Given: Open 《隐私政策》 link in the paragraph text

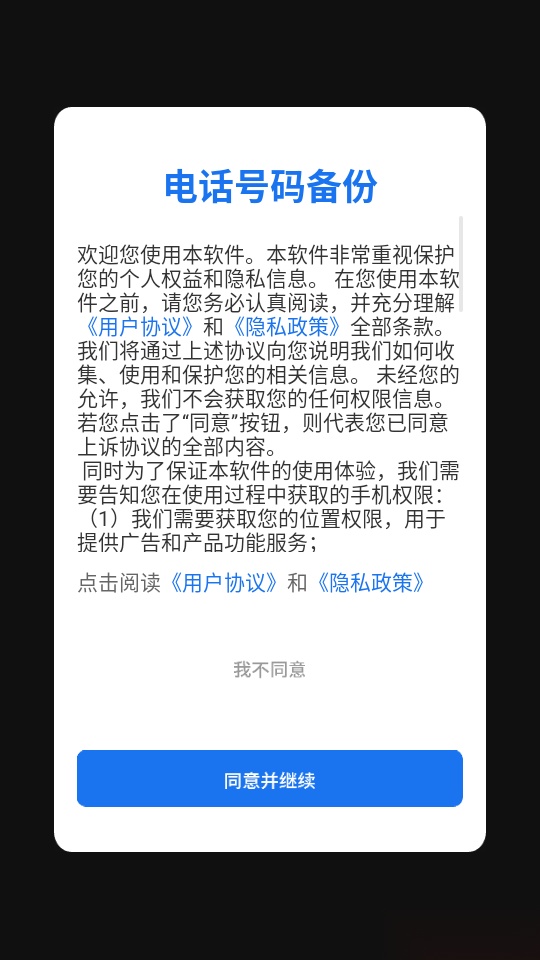Looking at the screenshot, I should [287, 326].
